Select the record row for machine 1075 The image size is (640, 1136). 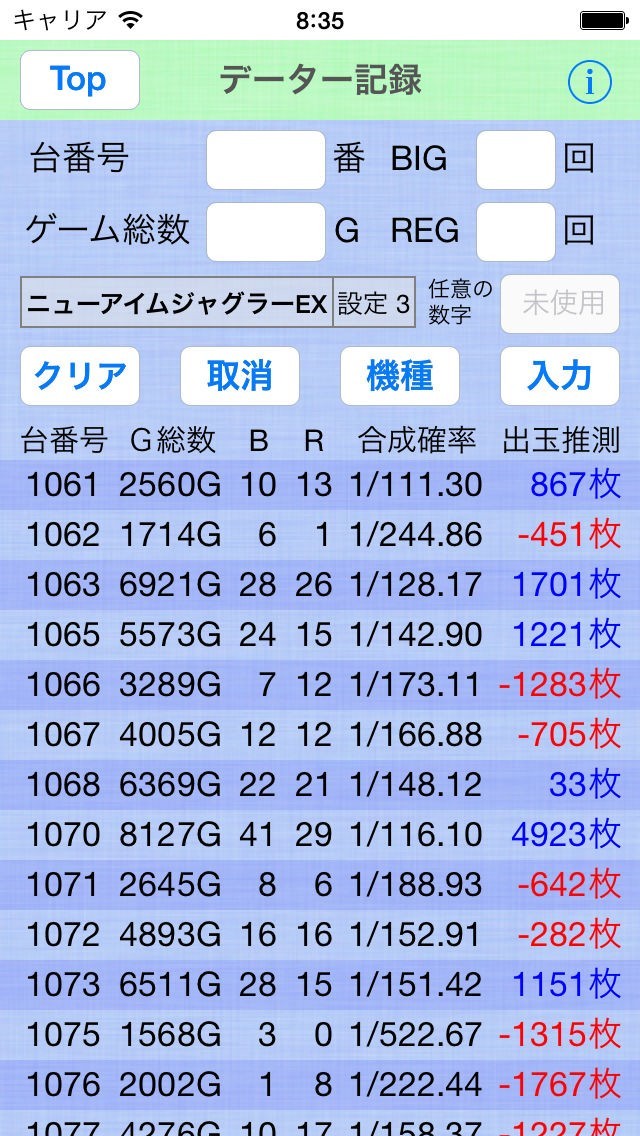[320, 1034]
